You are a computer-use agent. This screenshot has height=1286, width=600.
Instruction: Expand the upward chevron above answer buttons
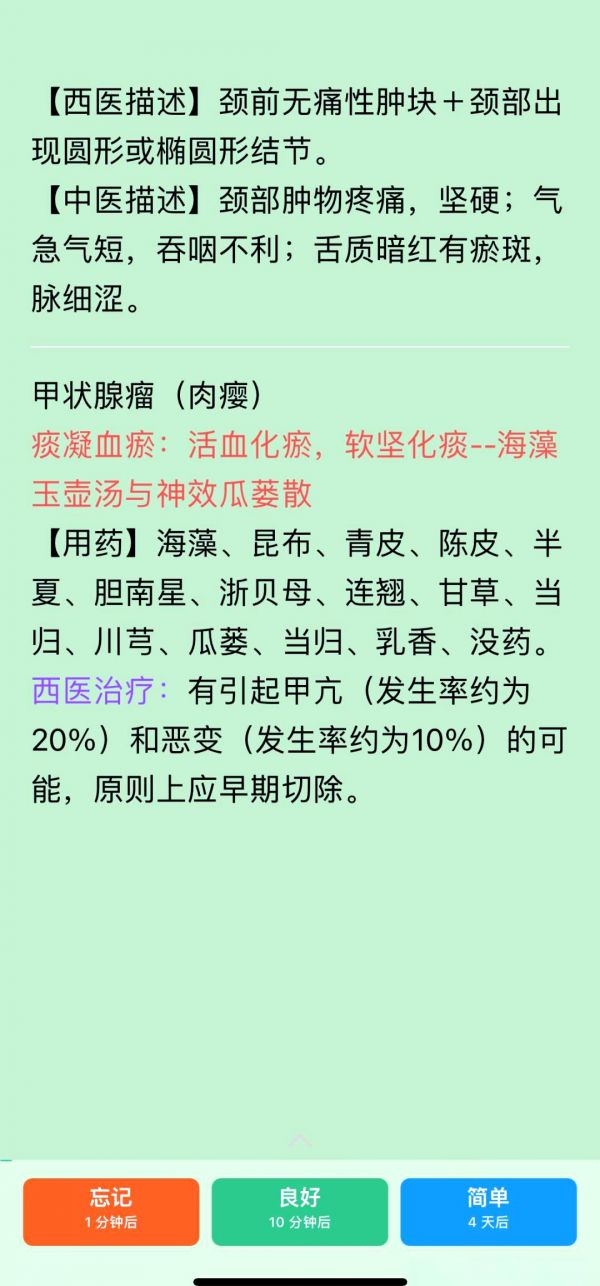coord(300,1139)
